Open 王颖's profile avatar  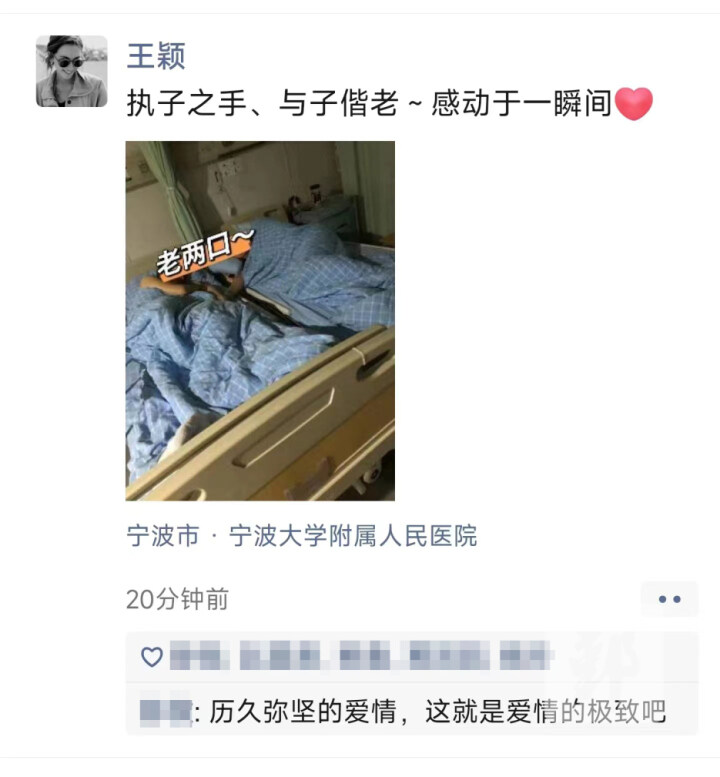[71, 71]
